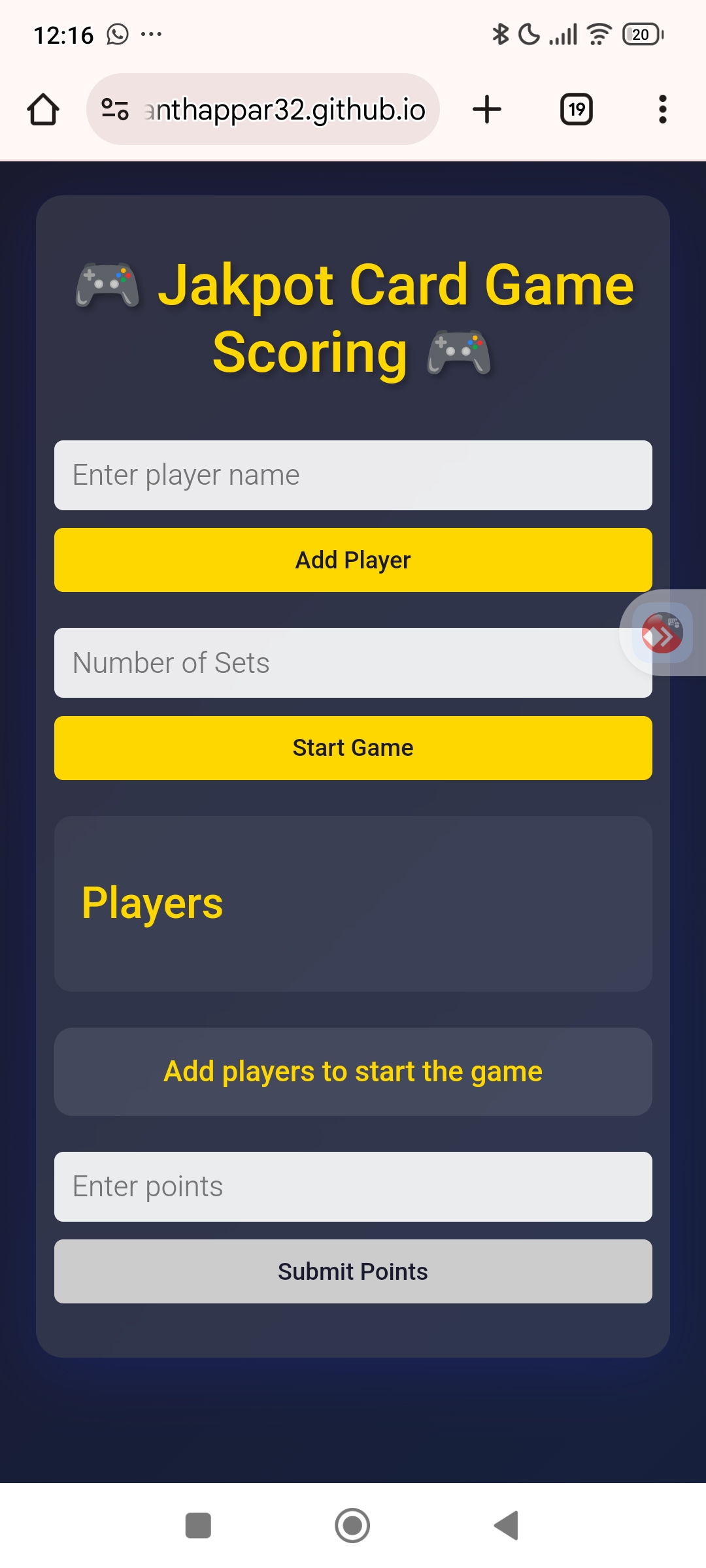Open recent apps with the square button
Image resolution: width=706 pixels, height=1568 pixels.
pyautogui.click(x=198, y=1526)
